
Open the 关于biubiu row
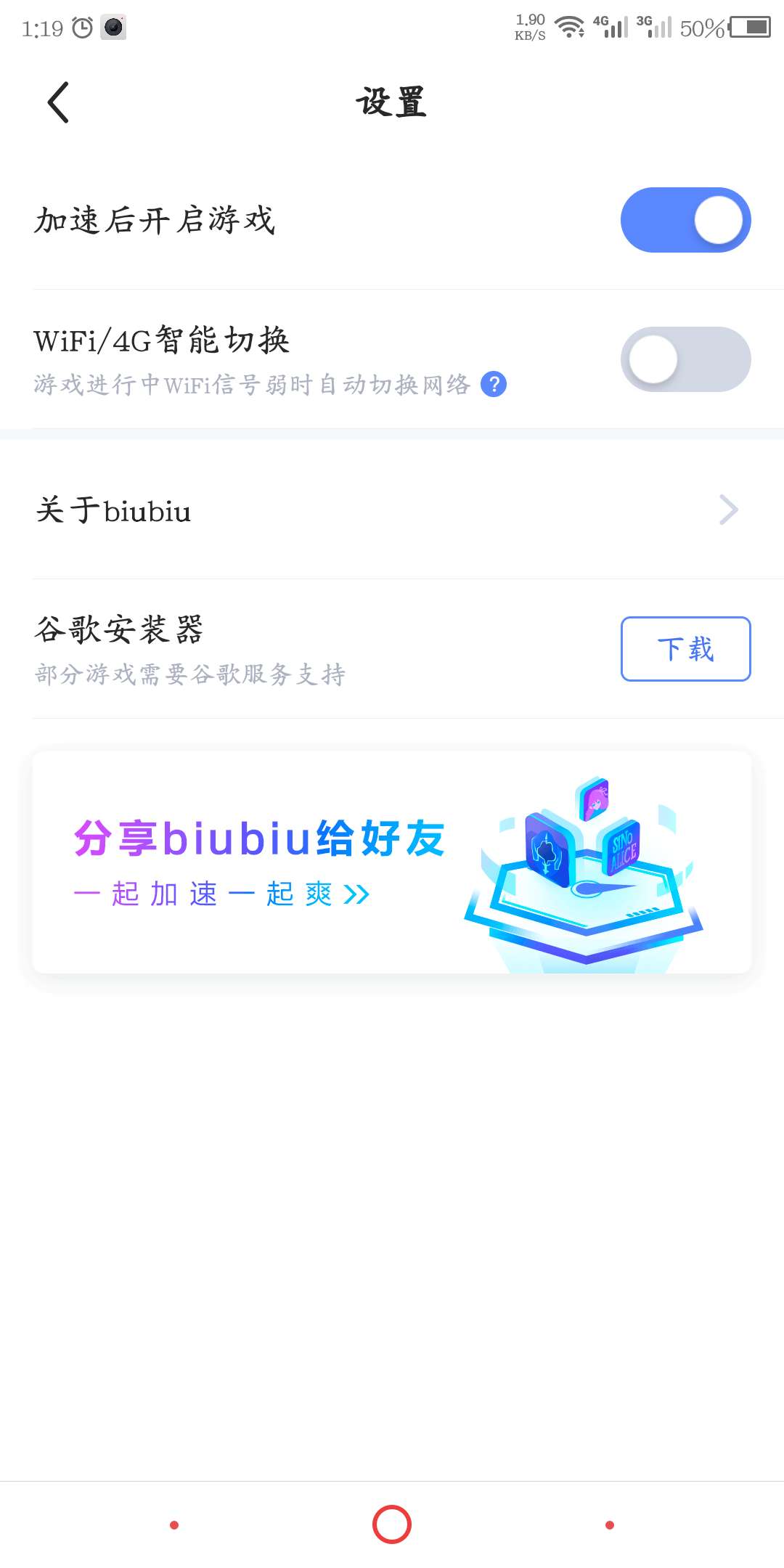(392, 510)
